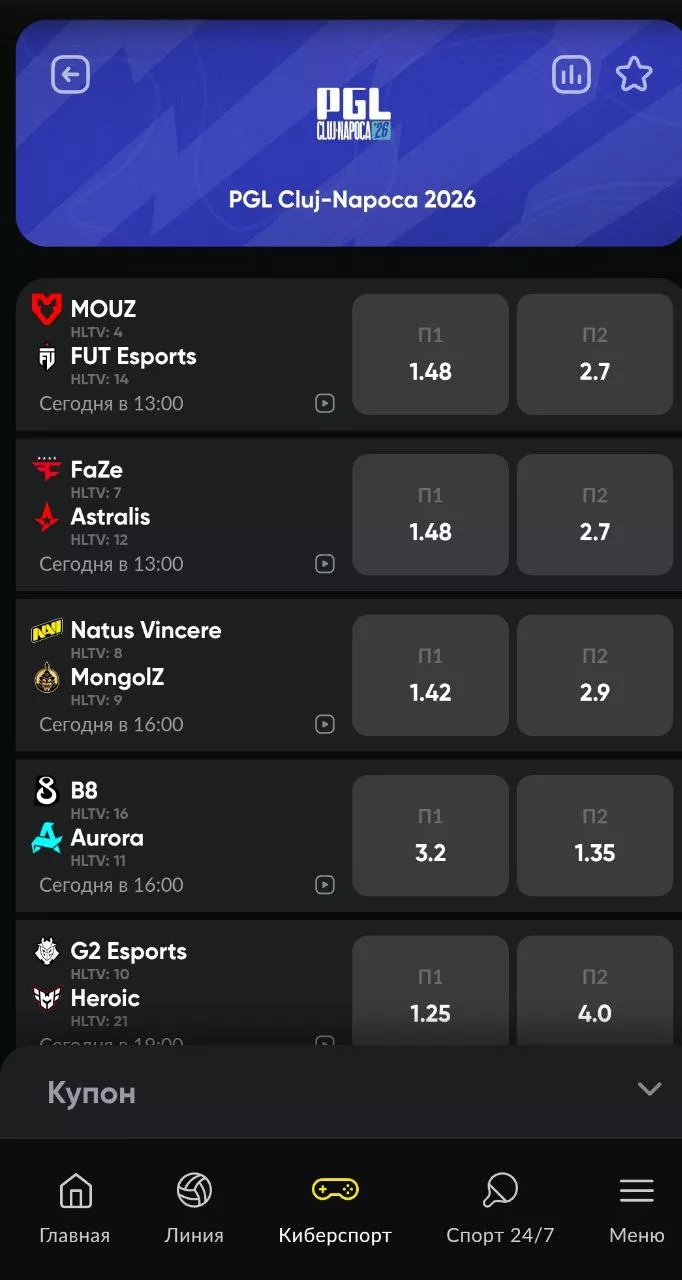Switch to the Линия tab

pos(194,1208)
